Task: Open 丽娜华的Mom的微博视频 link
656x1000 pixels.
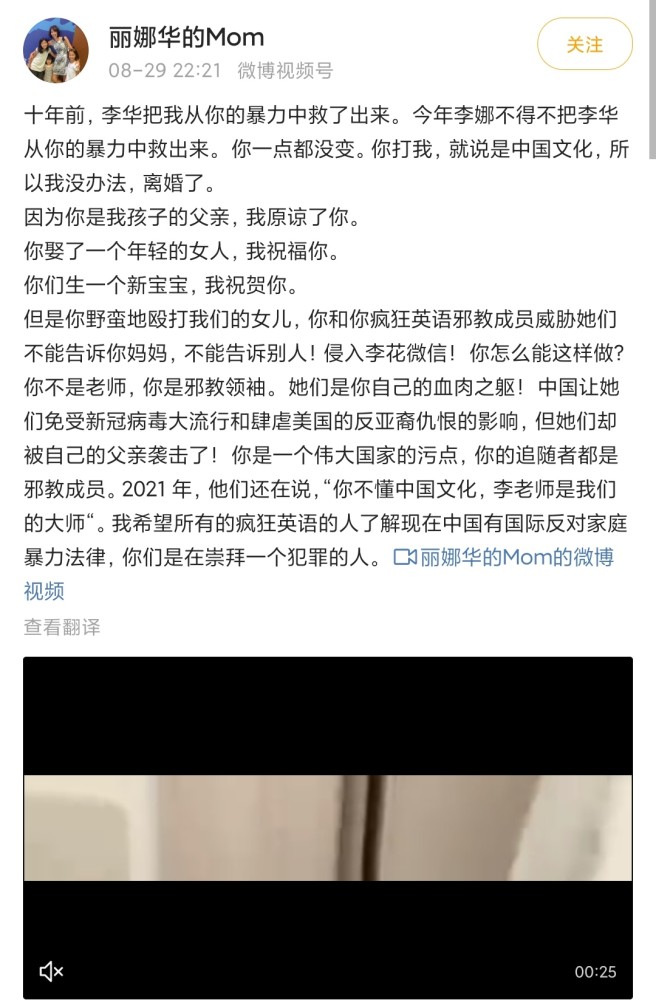Action: [503, 558]
